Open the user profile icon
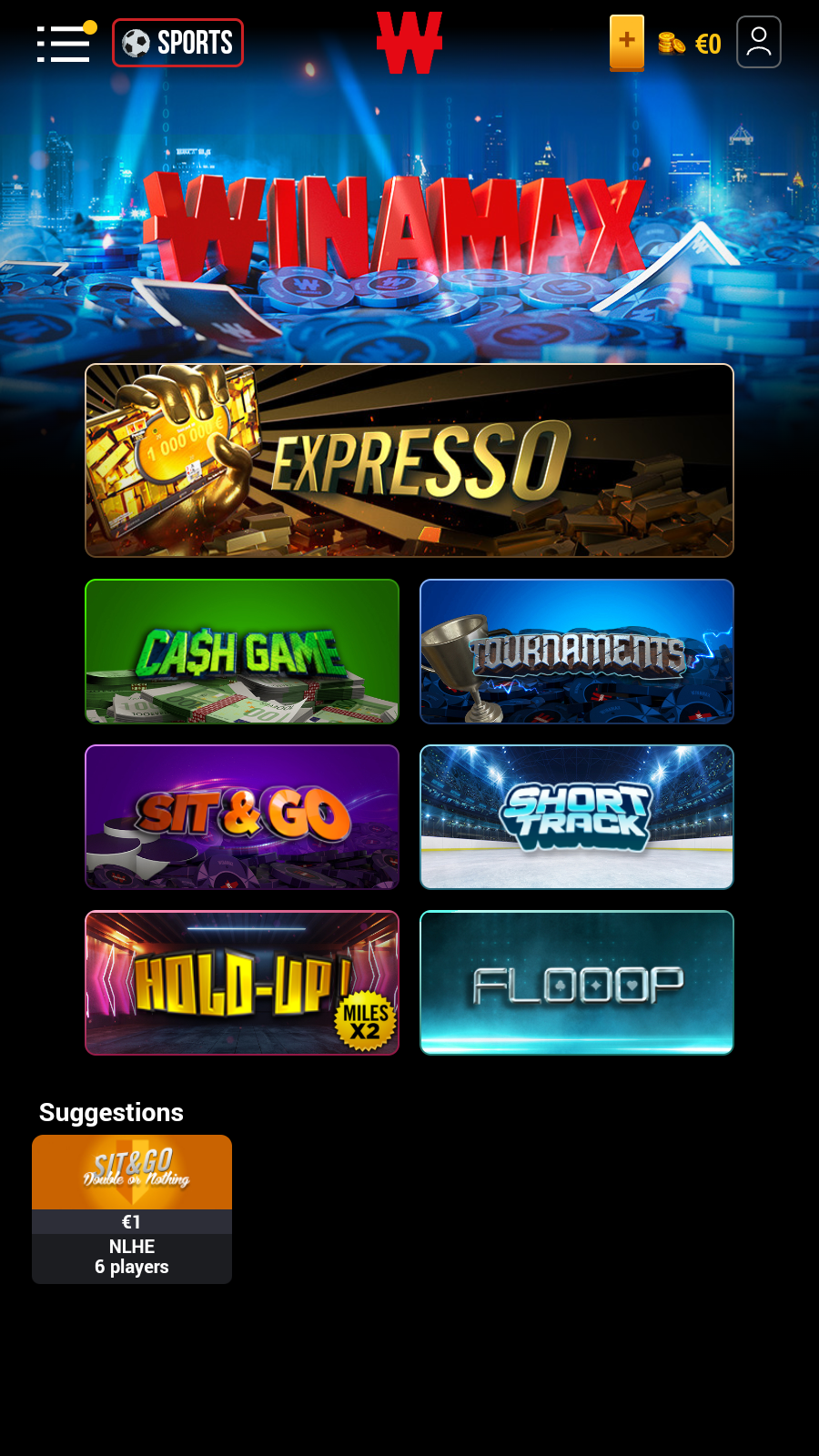Viewport: 819px width, 1456px height. pos(758,42)
